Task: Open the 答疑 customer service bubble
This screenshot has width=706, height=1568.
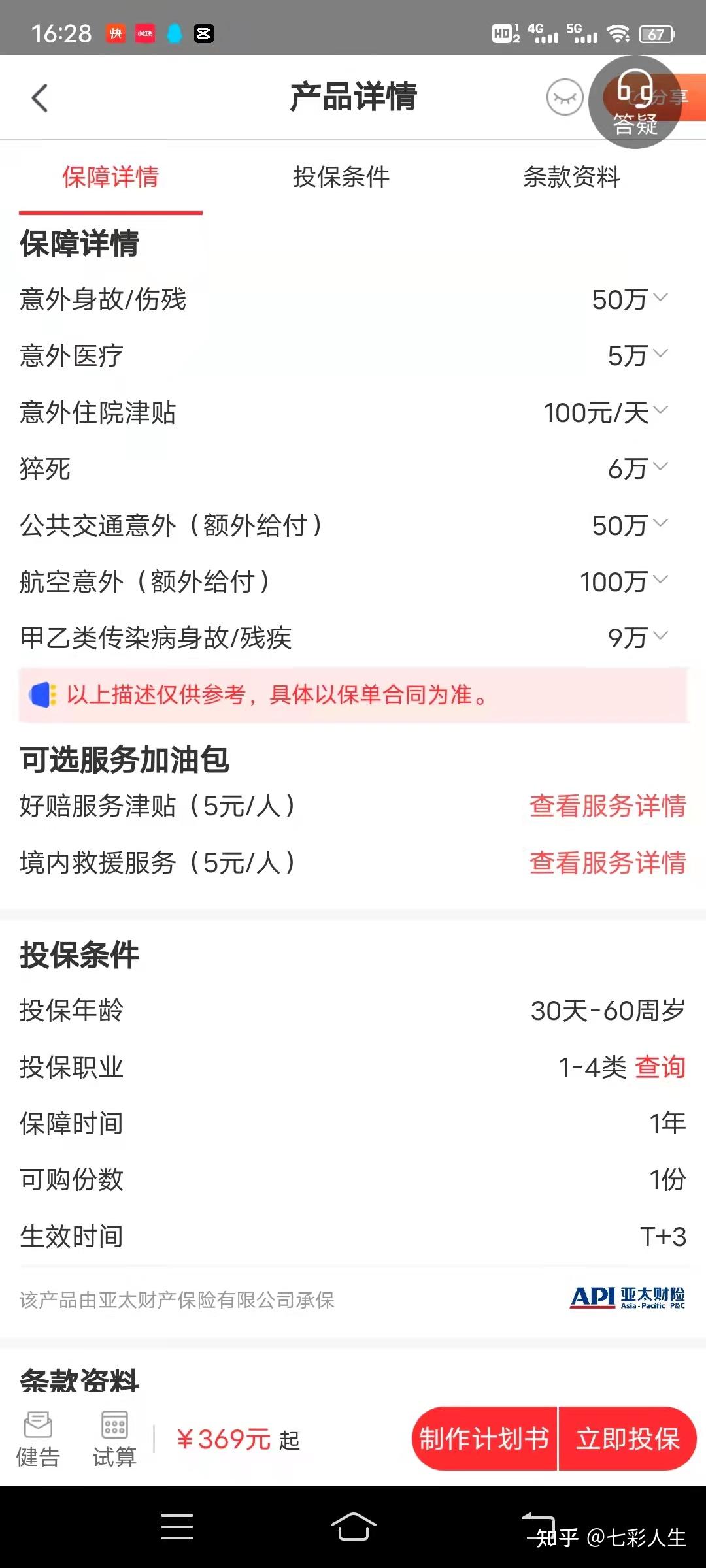Action: [635, 102]
